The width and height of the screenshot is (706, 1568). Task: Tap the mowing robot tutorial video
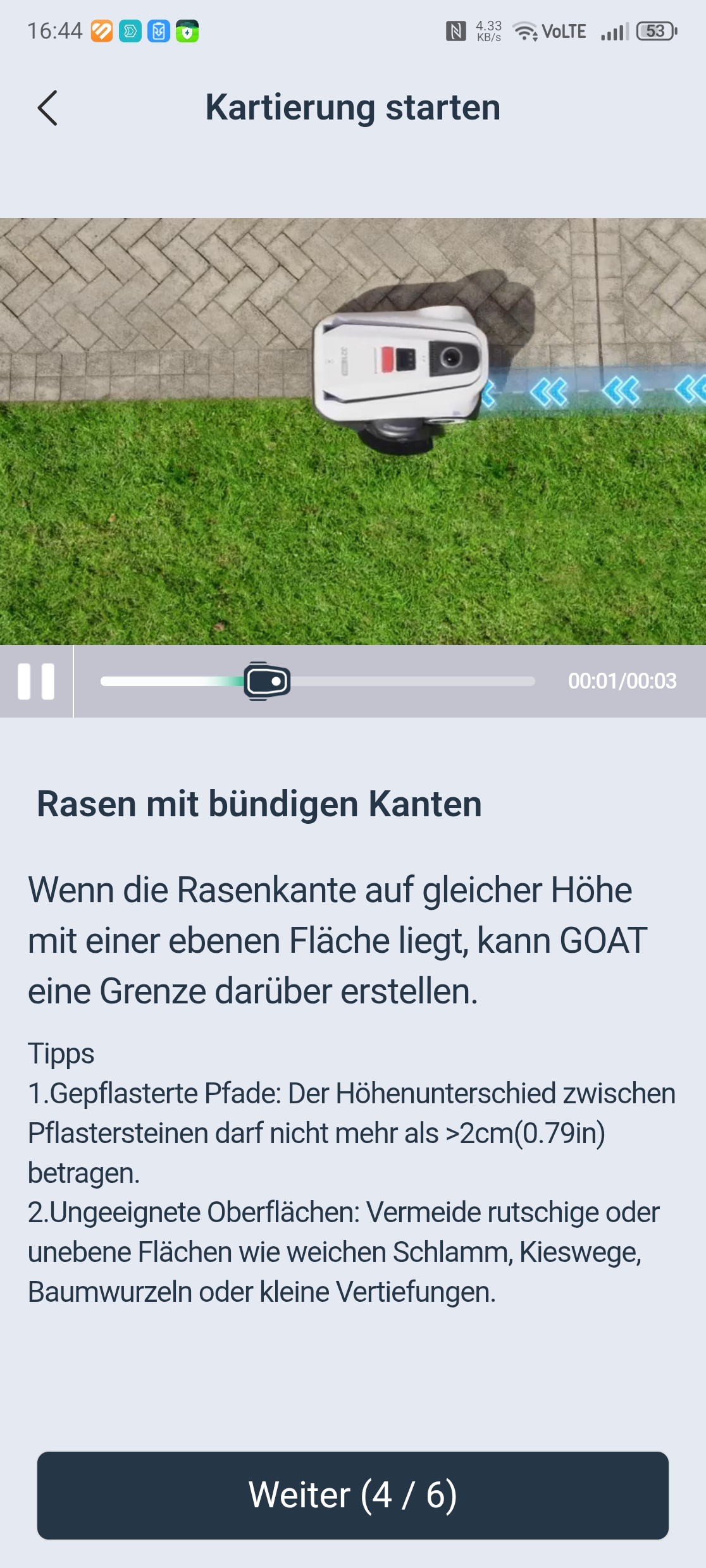[353, 431]
